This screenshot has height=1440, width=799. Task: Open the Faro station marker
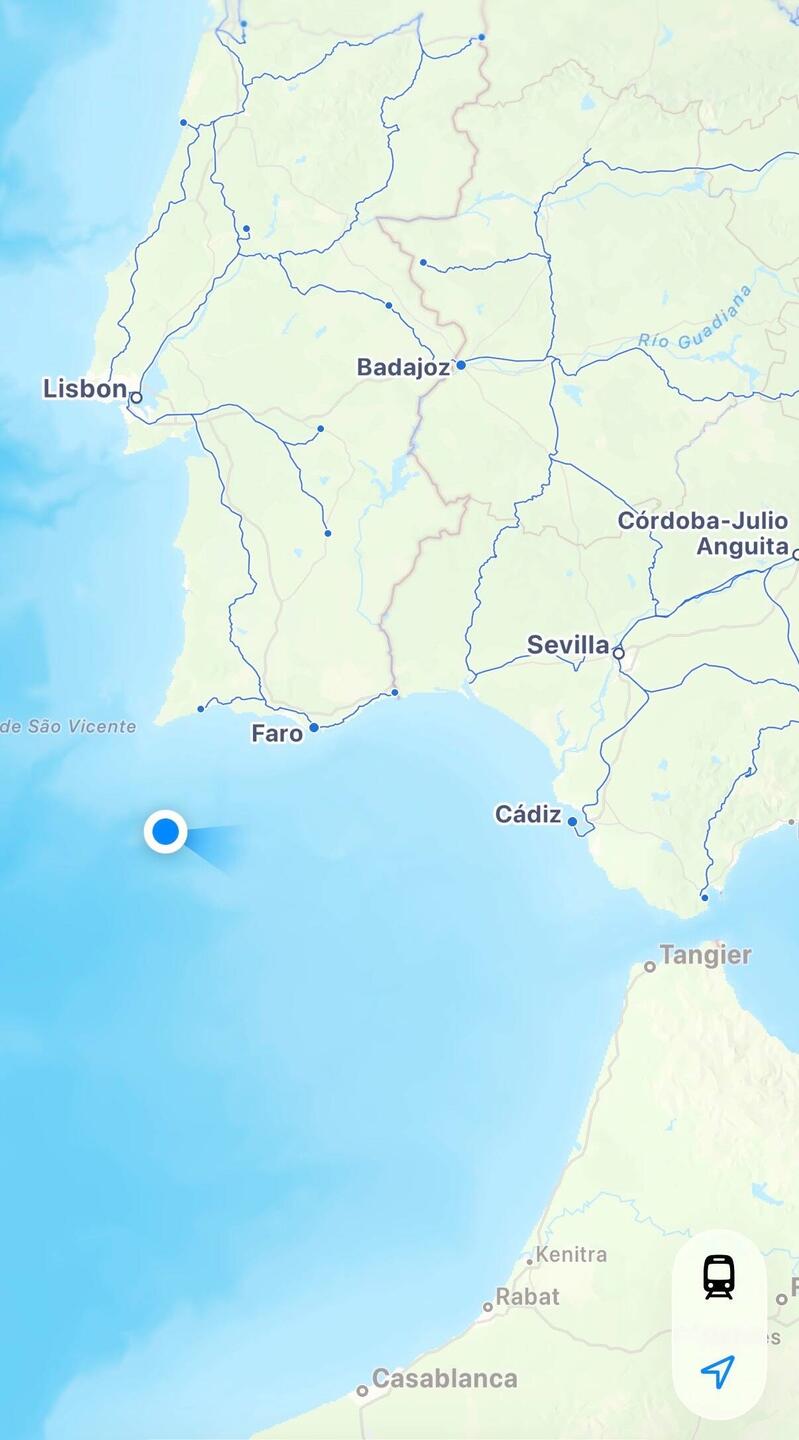point(314,728)
